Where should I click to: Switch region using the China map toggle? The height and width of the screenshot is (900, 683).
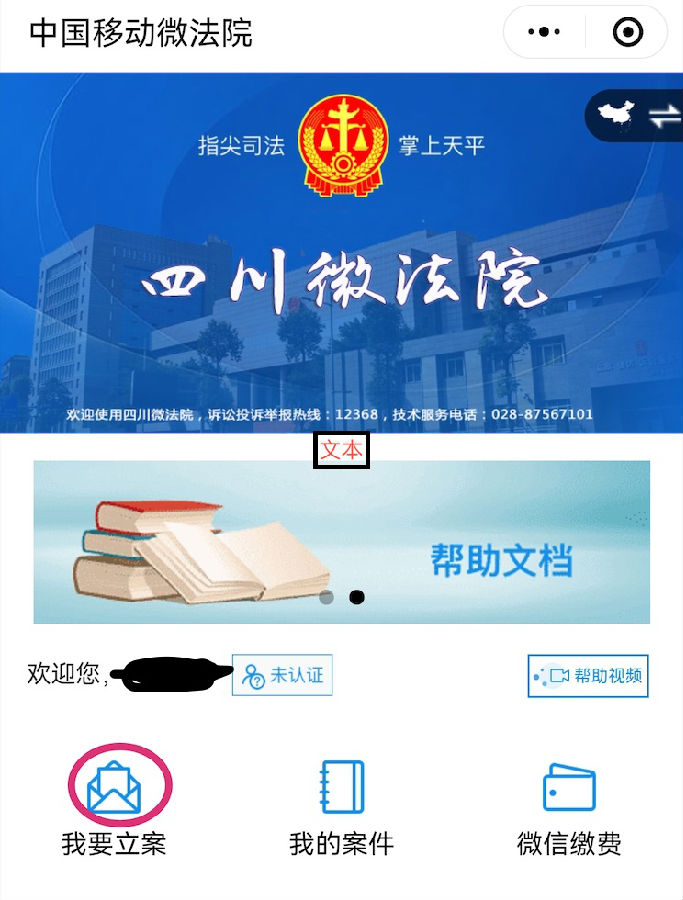(635, 116)
